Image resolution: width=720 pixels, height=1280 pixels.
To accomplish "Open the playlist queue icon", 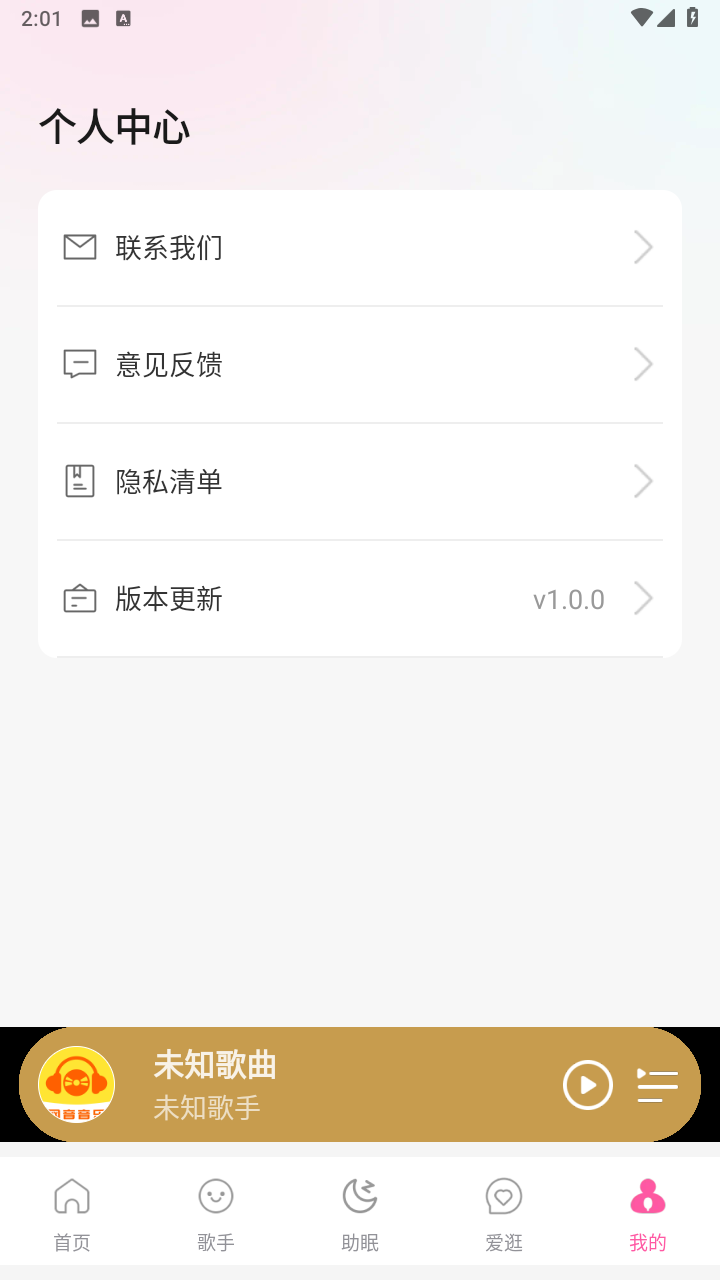I will coord(657,1085).
